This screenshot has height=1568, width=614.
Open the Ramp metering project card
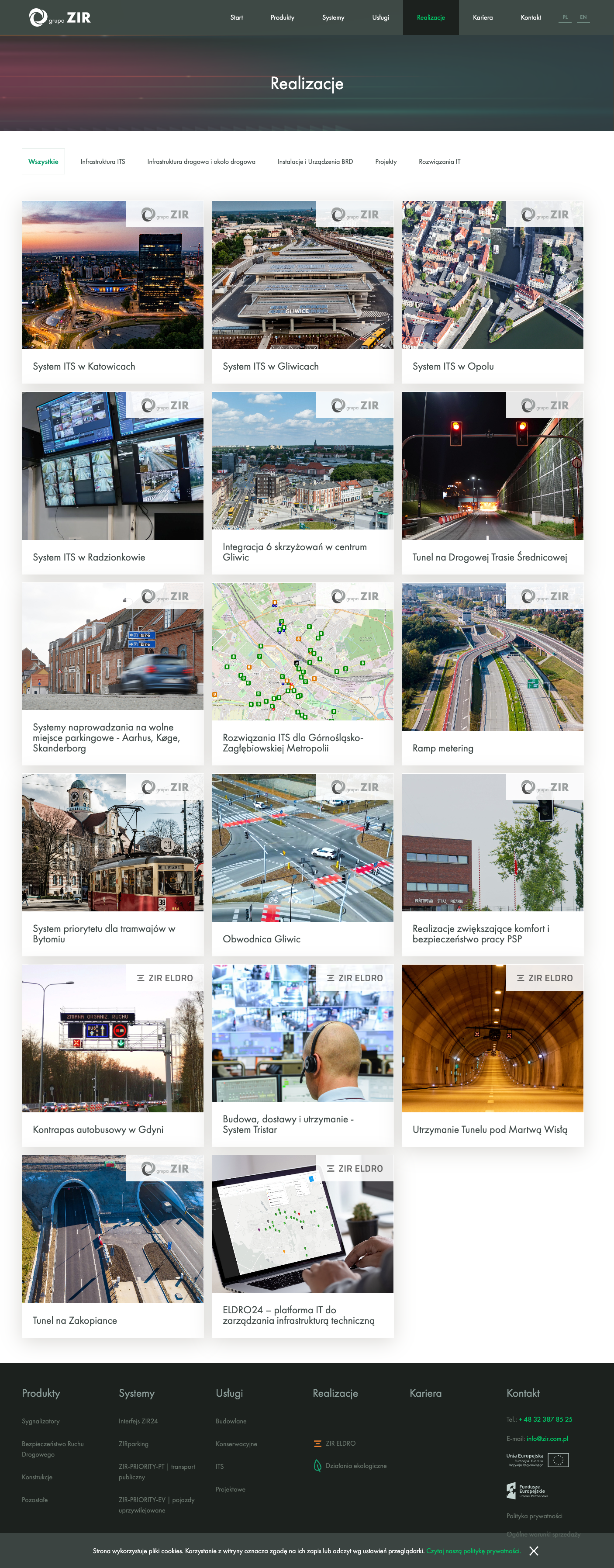pyautogui.click(x=492, y=674)
